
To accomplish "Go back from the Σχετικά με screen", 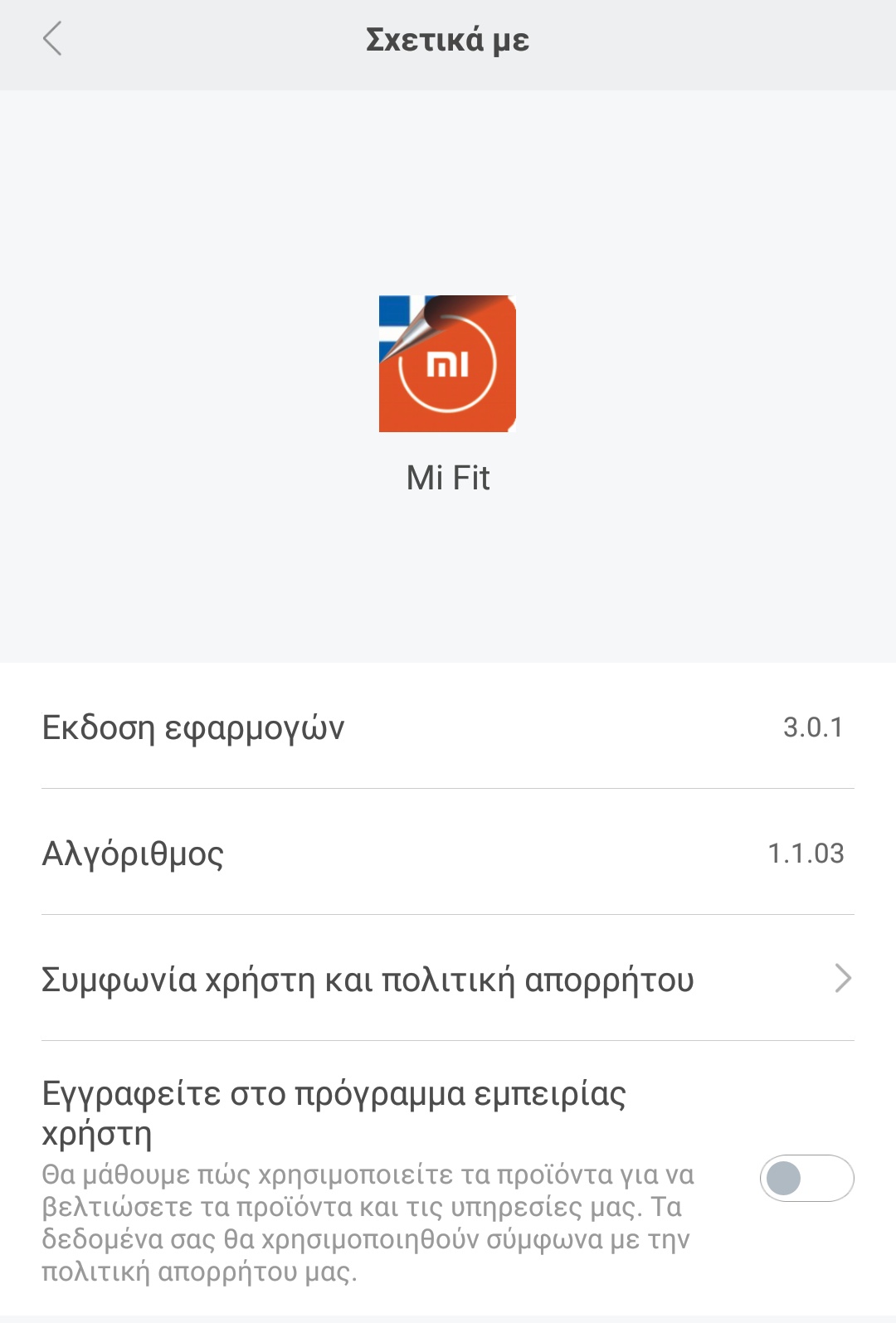I will coord(52,39).
